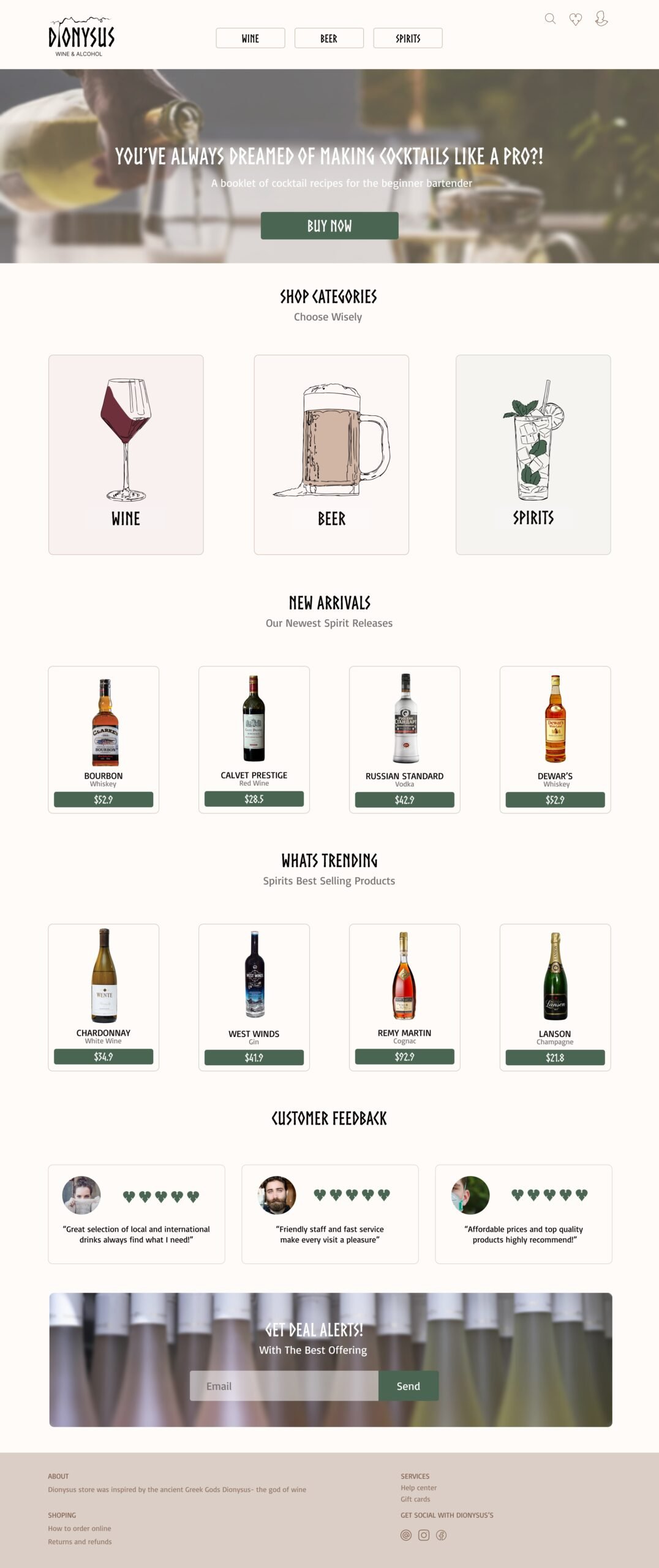View the Russian Standard vodka card
The height and width of the screenshot is (1568, 659).
point(404,729)
